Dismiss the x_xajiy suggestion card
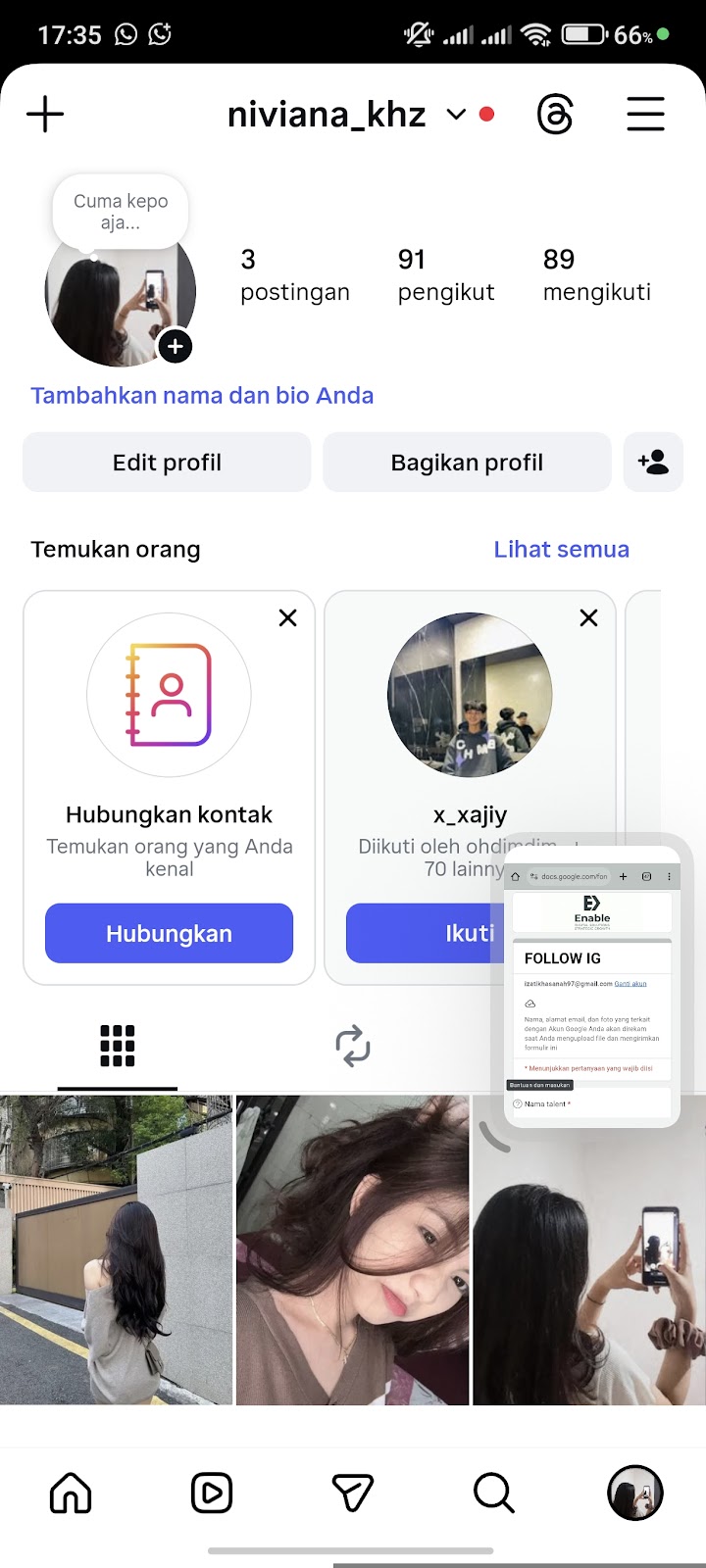This screenshot has height=1568, width=706. click(x=588, y=617)
